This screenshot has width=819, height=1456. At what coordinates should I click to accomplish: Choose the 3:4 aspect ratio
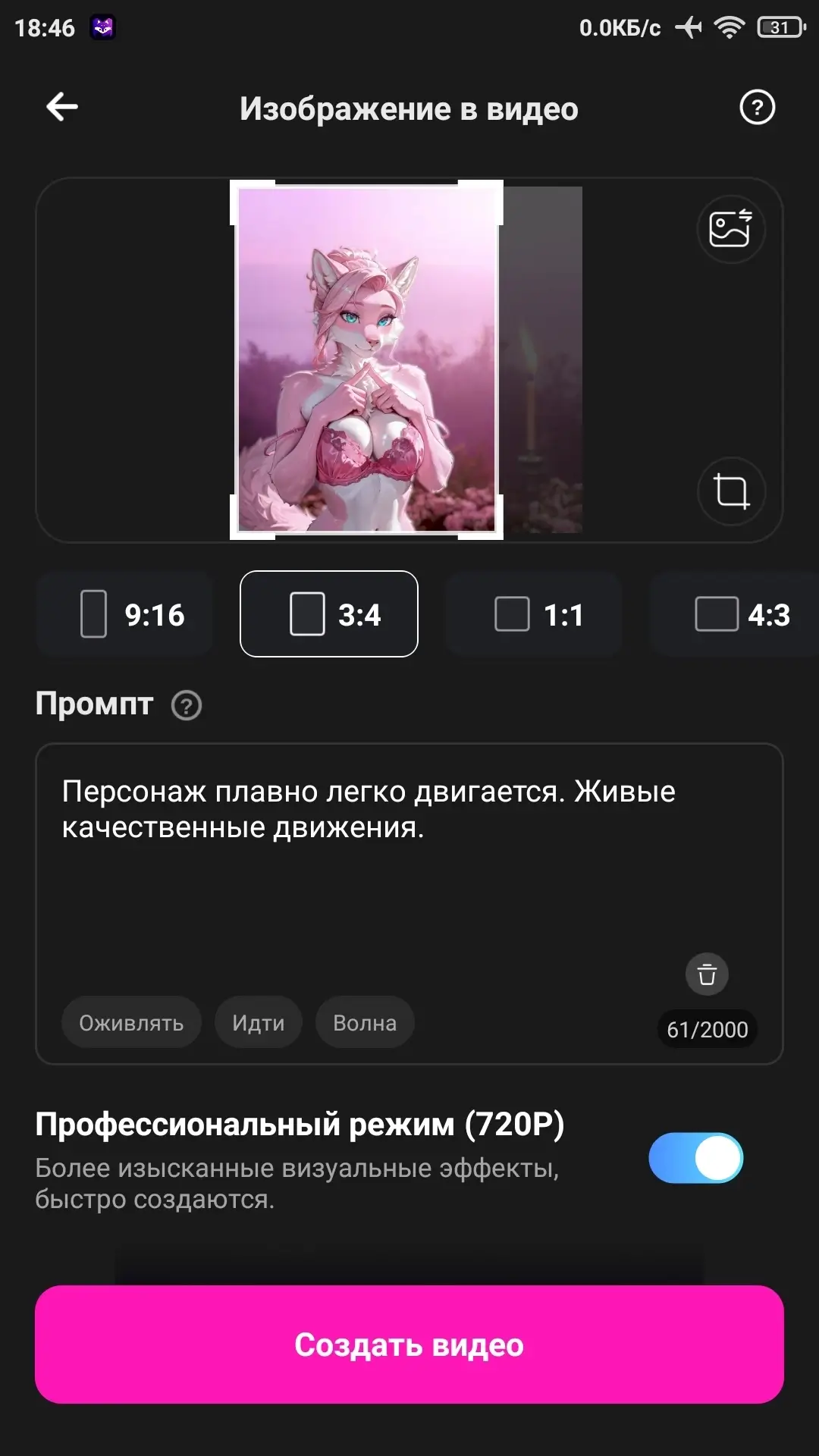pos(329,614)
